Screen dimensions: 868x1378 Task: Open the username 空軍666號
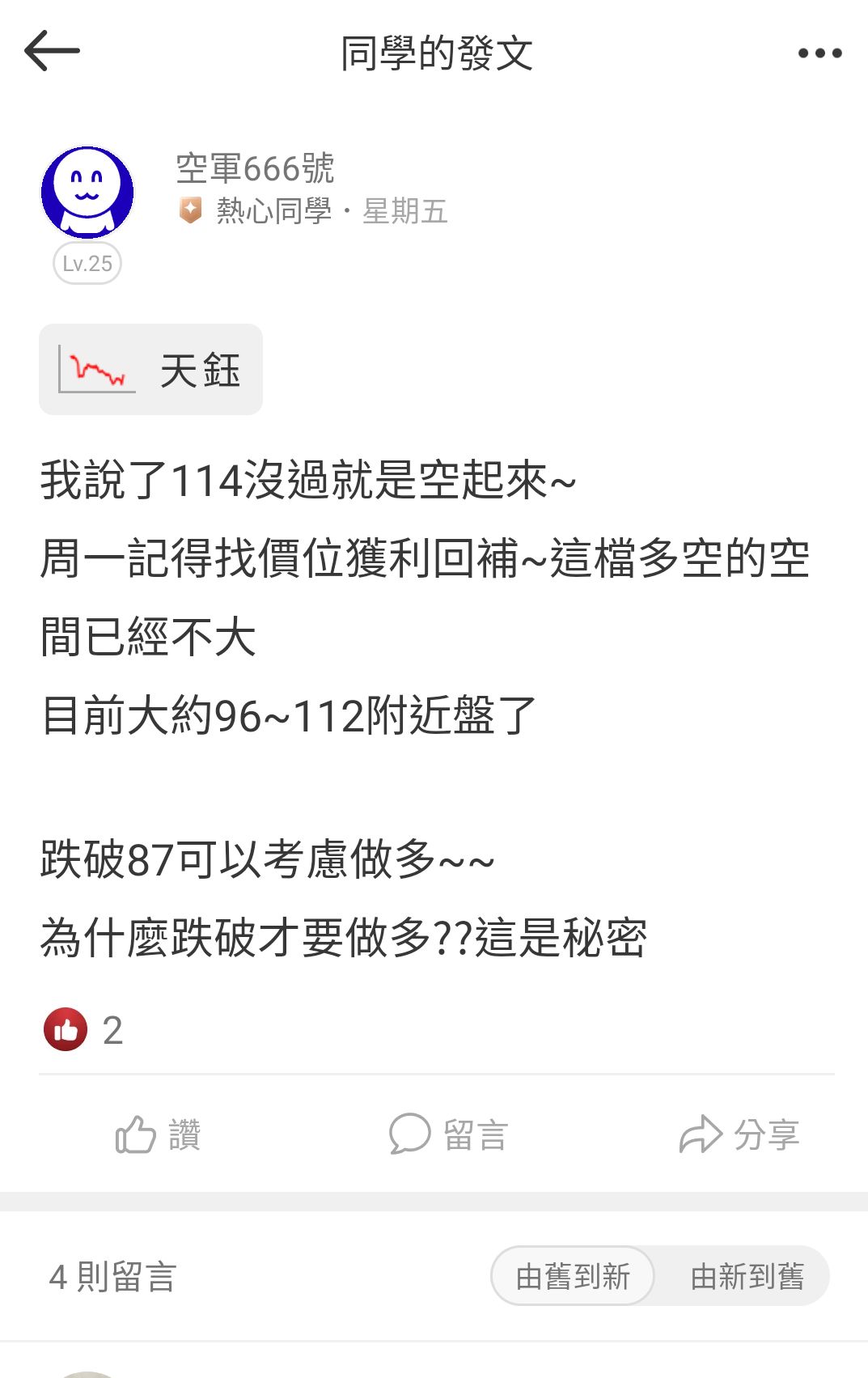coord(255,168)
